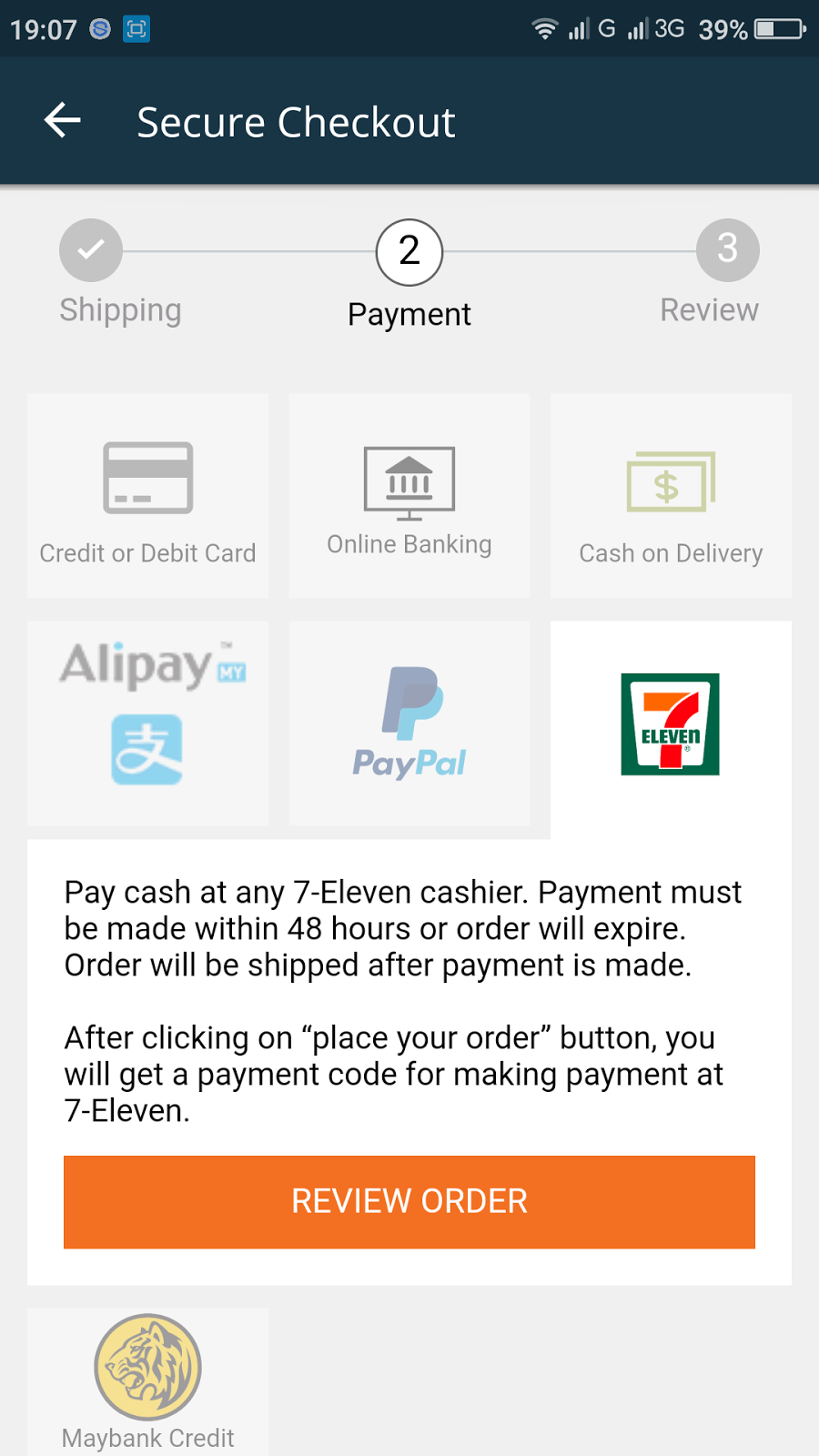Go back from Secure Checkout

pos(63,120)
